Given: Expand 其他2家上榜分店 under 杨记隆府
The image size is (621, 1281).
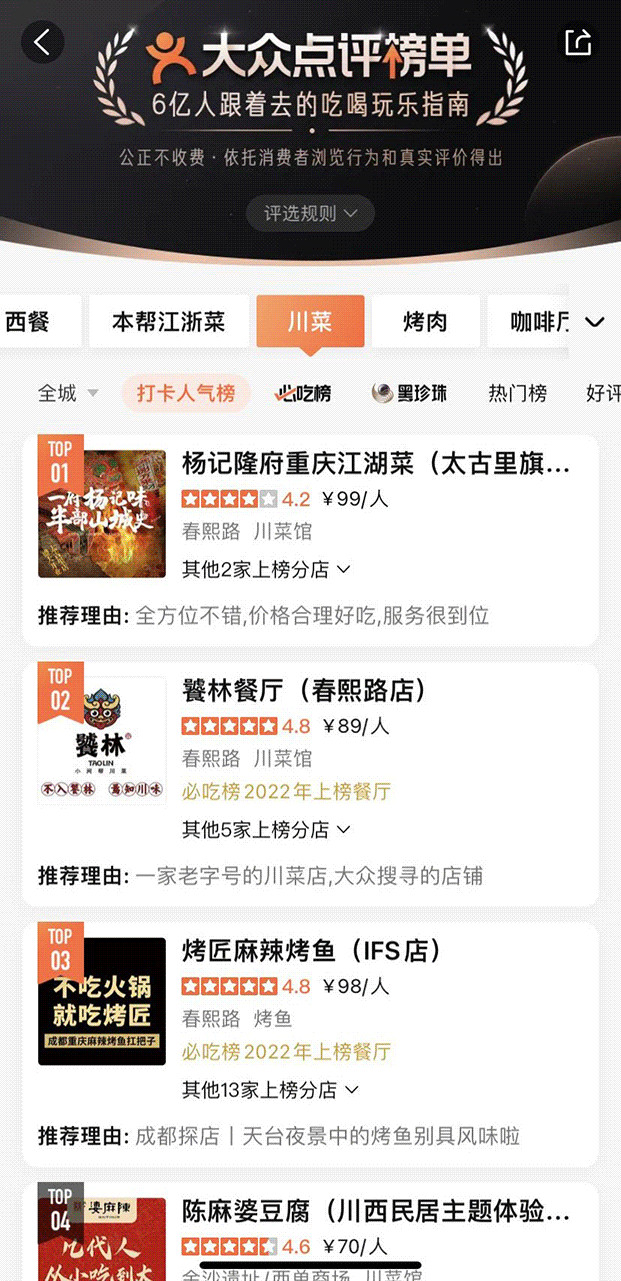Looking at the screenshot, I should pyautogui.click(x=266, y=569).
